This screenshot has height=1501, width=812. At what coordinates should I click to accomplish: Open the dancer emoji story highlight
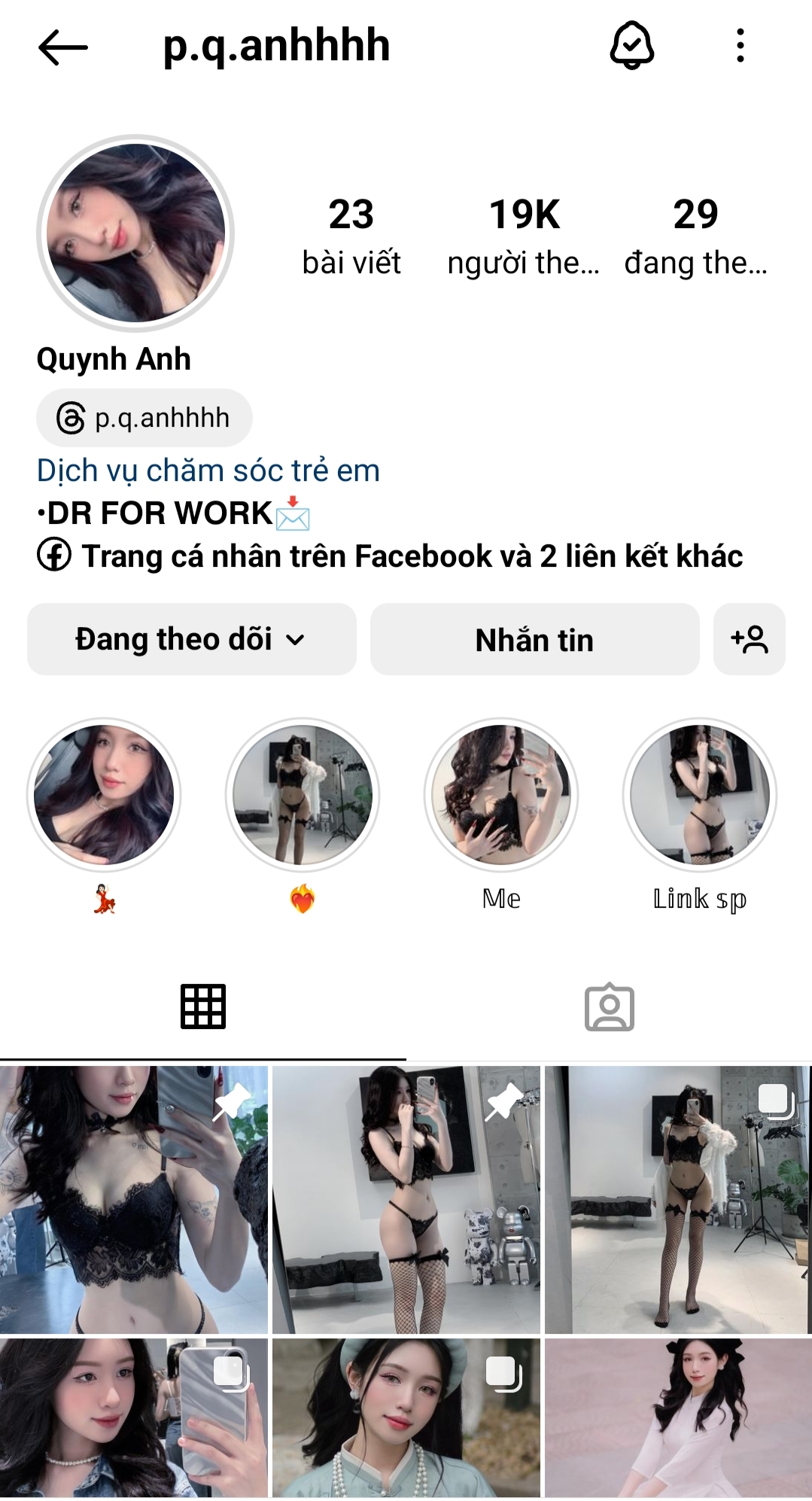pos(104,795)
